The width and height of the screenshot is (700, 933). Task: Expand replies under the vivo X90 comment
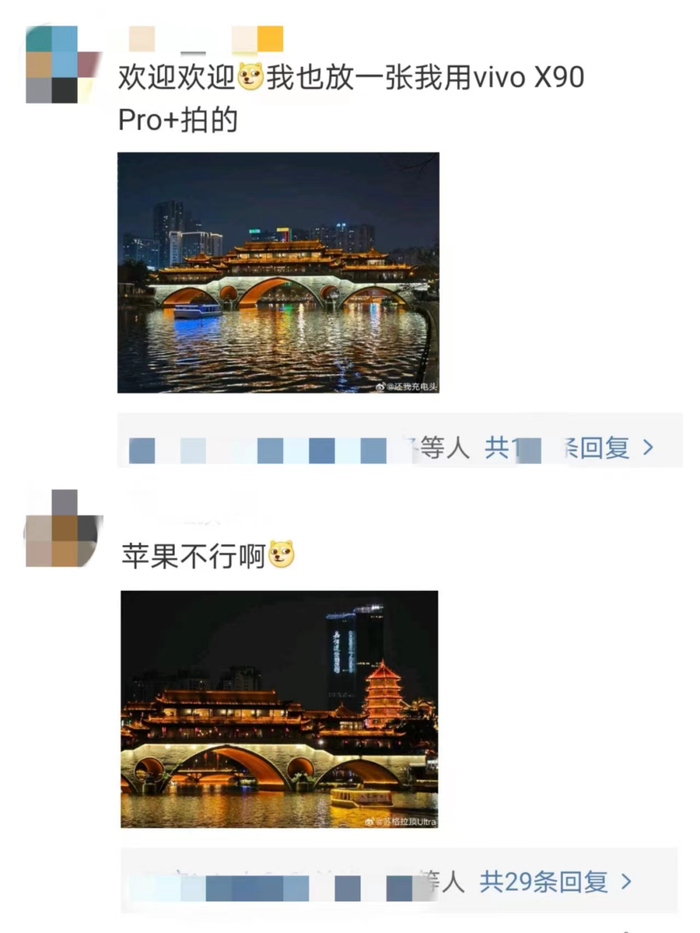coord(568,447)
